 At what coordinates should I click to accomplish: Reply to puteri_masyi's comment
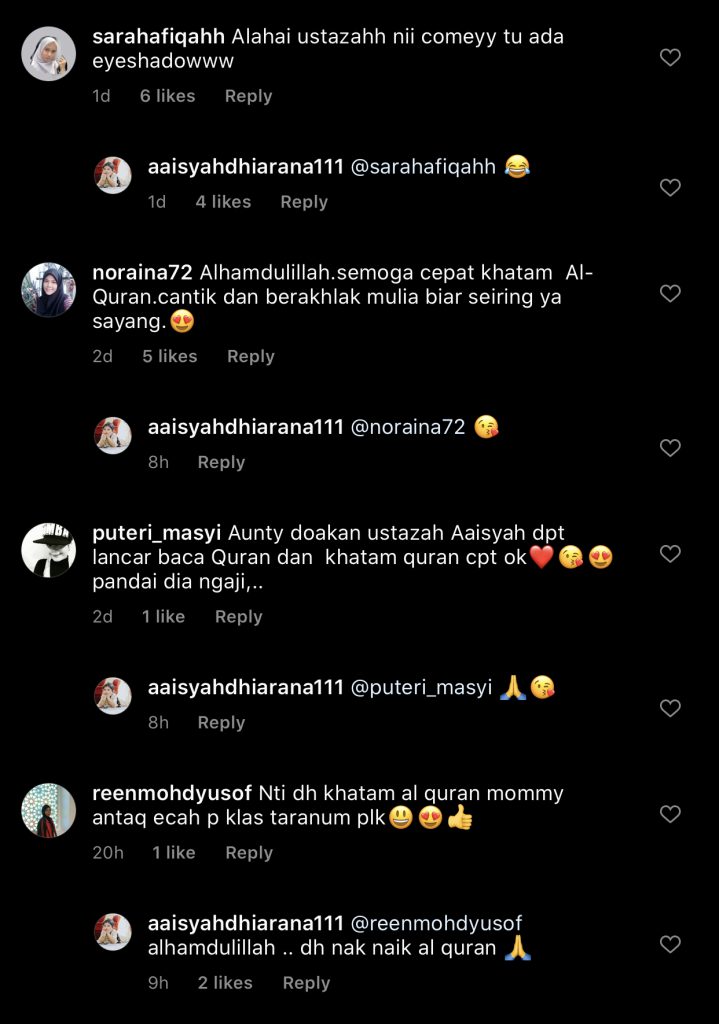238,617
